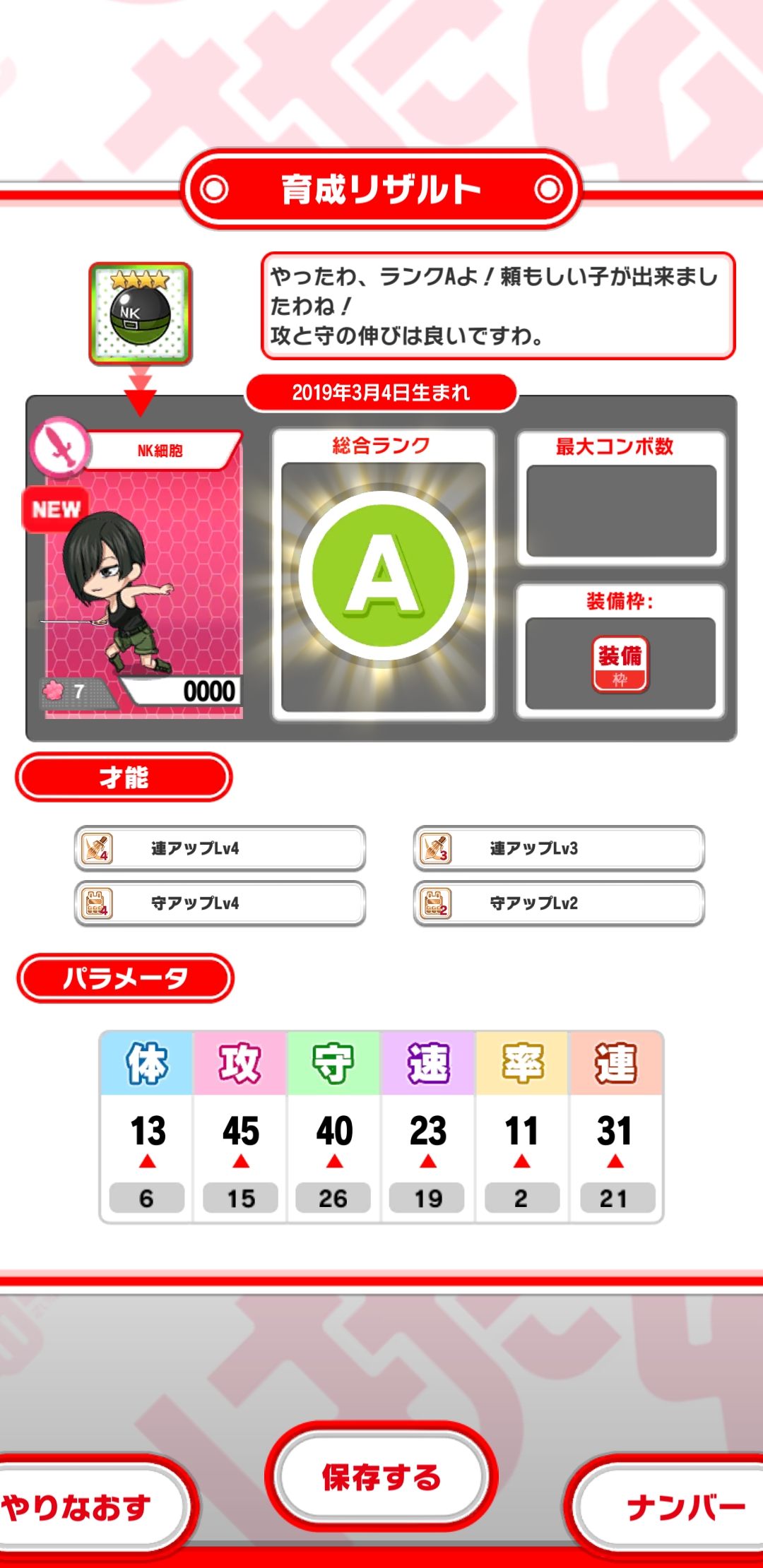Select the 連アップLv3 talent
Image resolution: width=763 pixels, height=1568 pixels.
coord(559,848)
